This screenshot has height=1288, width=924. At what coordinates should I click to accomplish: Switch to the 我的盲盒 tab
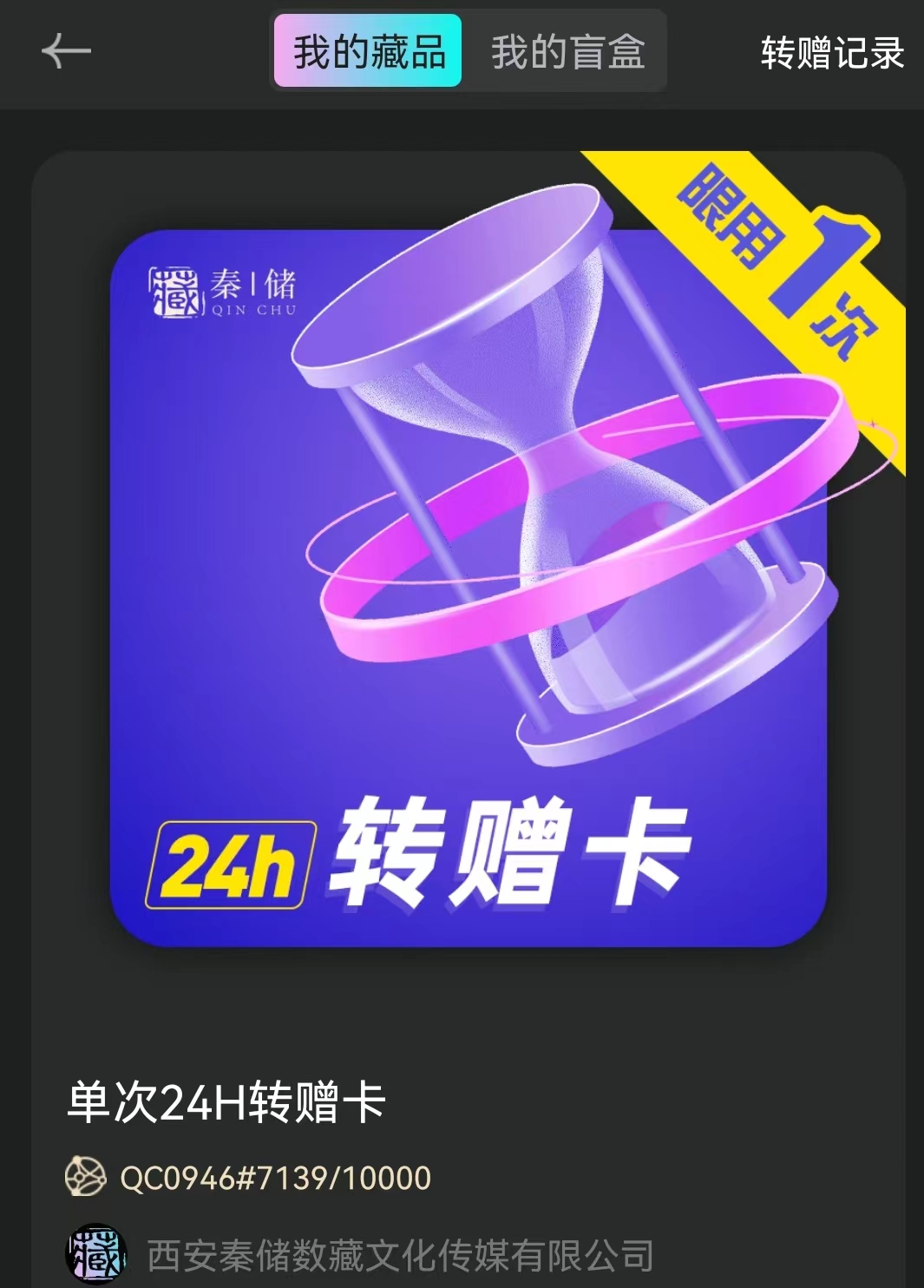pyautogui.click(x=567, y=52)
